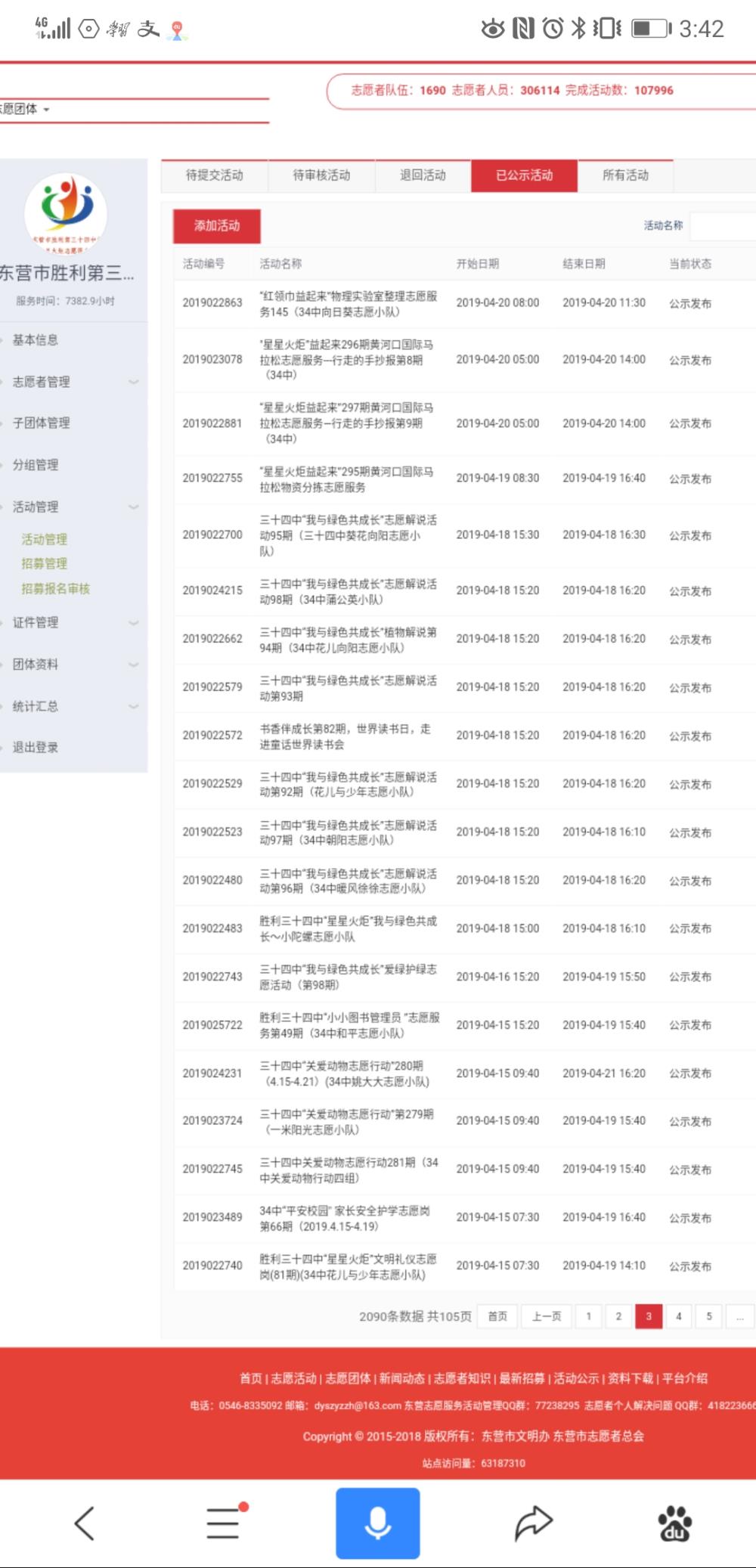Go back with the browser arrow
Screen dimensions: 756x1568
85,1523
